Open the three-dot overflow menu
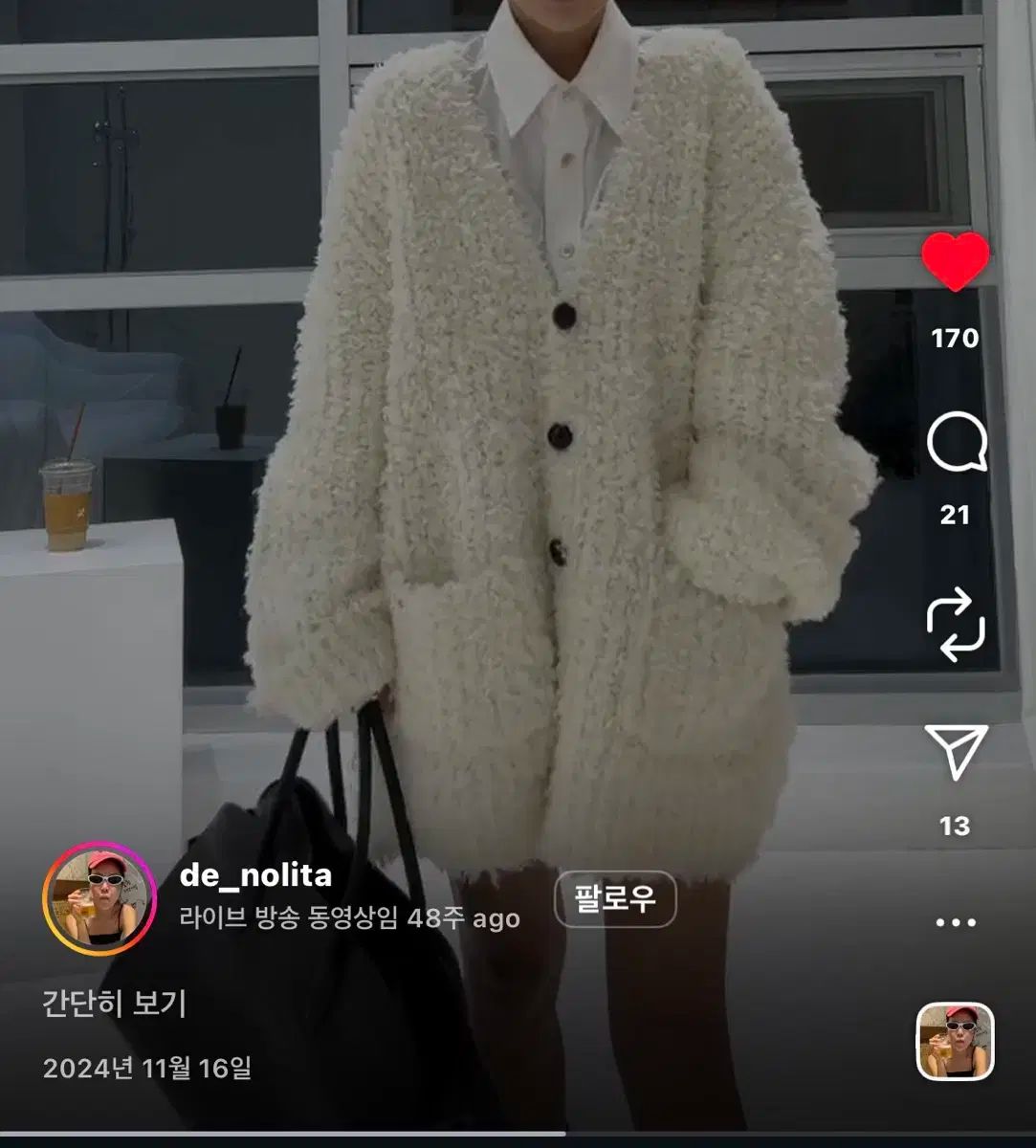Image resolution: width=1036 pixels, height=1148 pixels. coord(956,923)
